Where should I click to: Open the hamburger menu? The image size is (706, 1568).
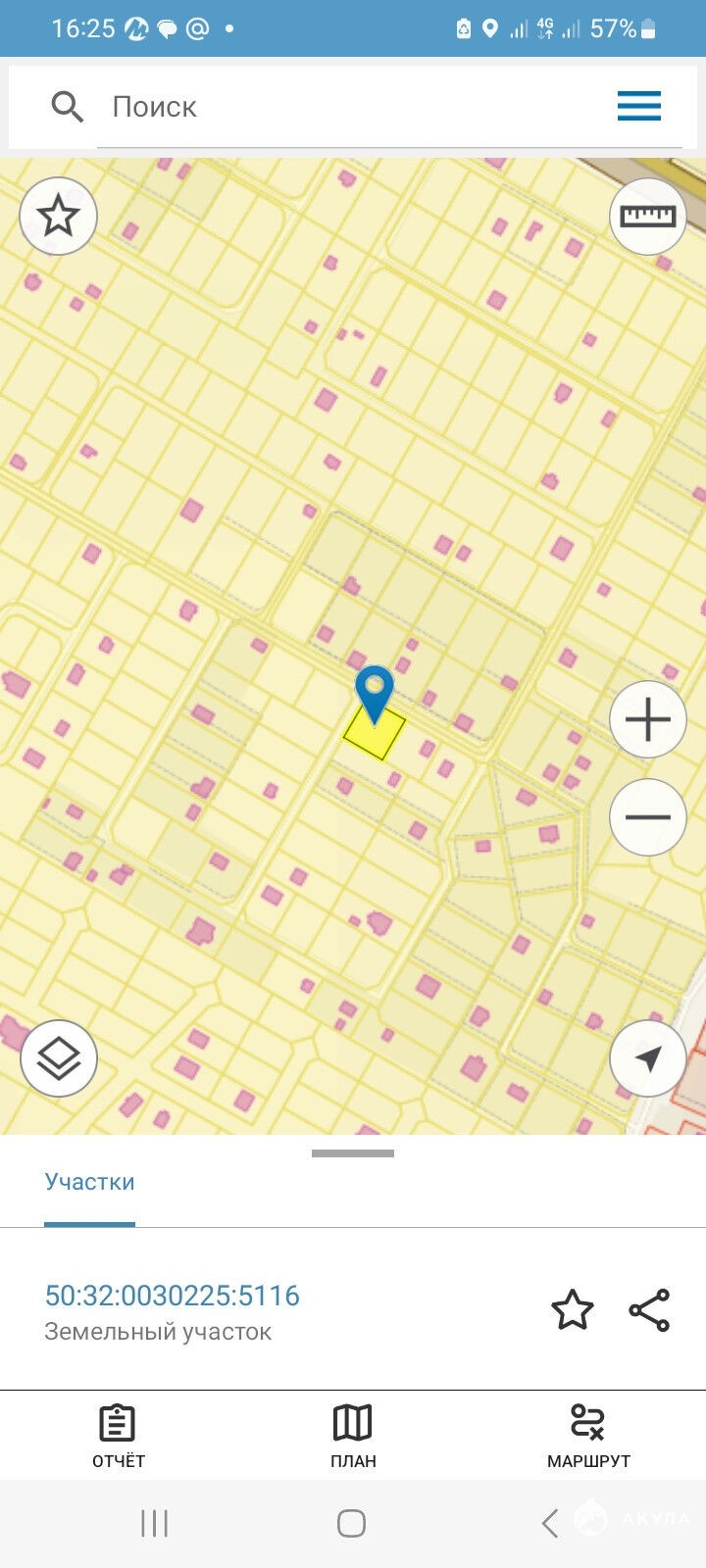639,106
